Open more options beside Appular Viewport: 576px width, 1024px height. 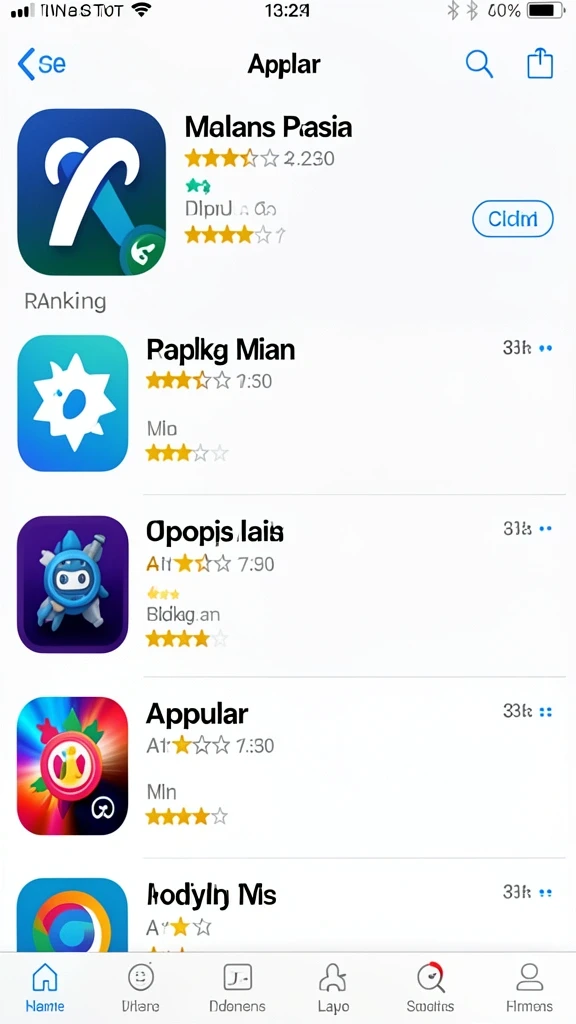pyautogui.click(x=546, y=711)
